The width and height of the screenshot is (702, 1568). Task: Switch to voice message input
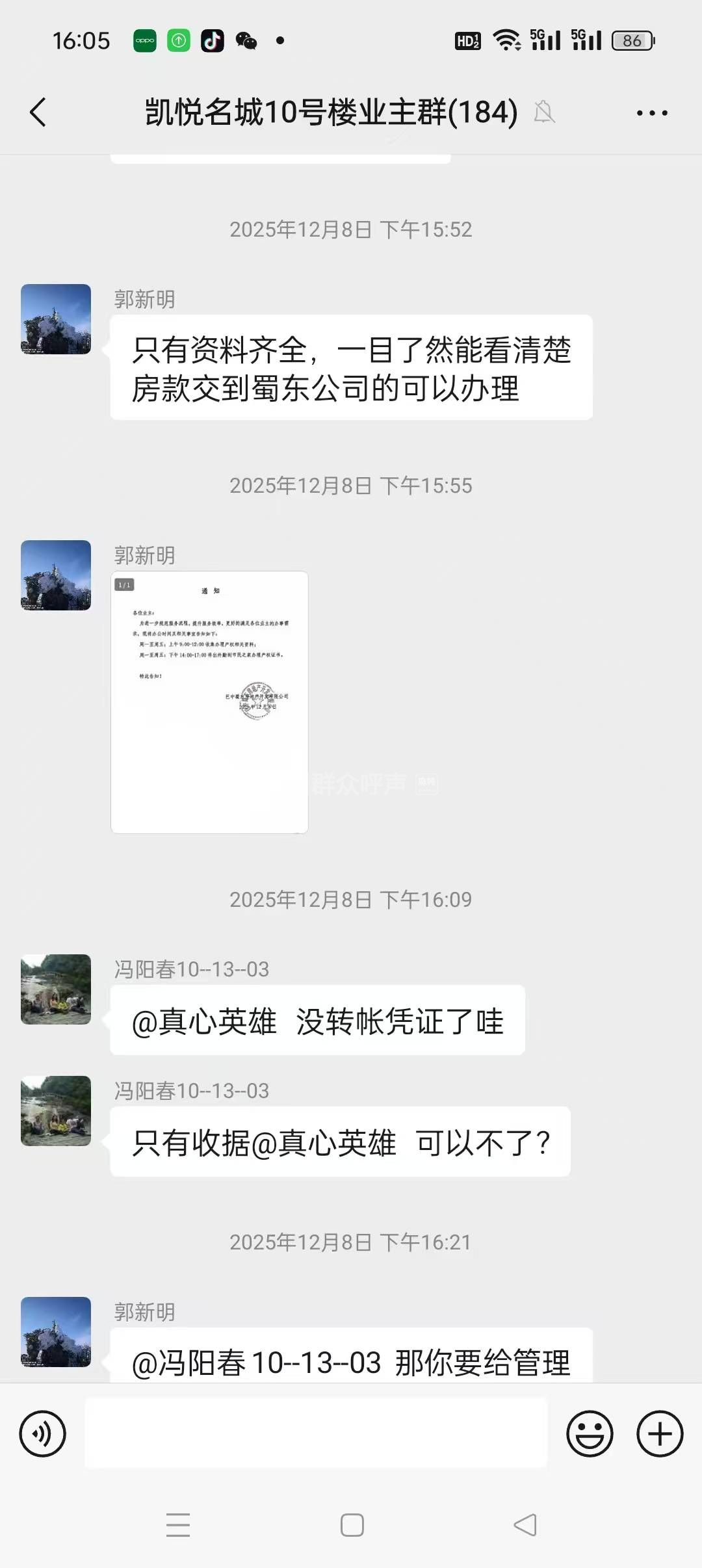[x=43, y=1433]
